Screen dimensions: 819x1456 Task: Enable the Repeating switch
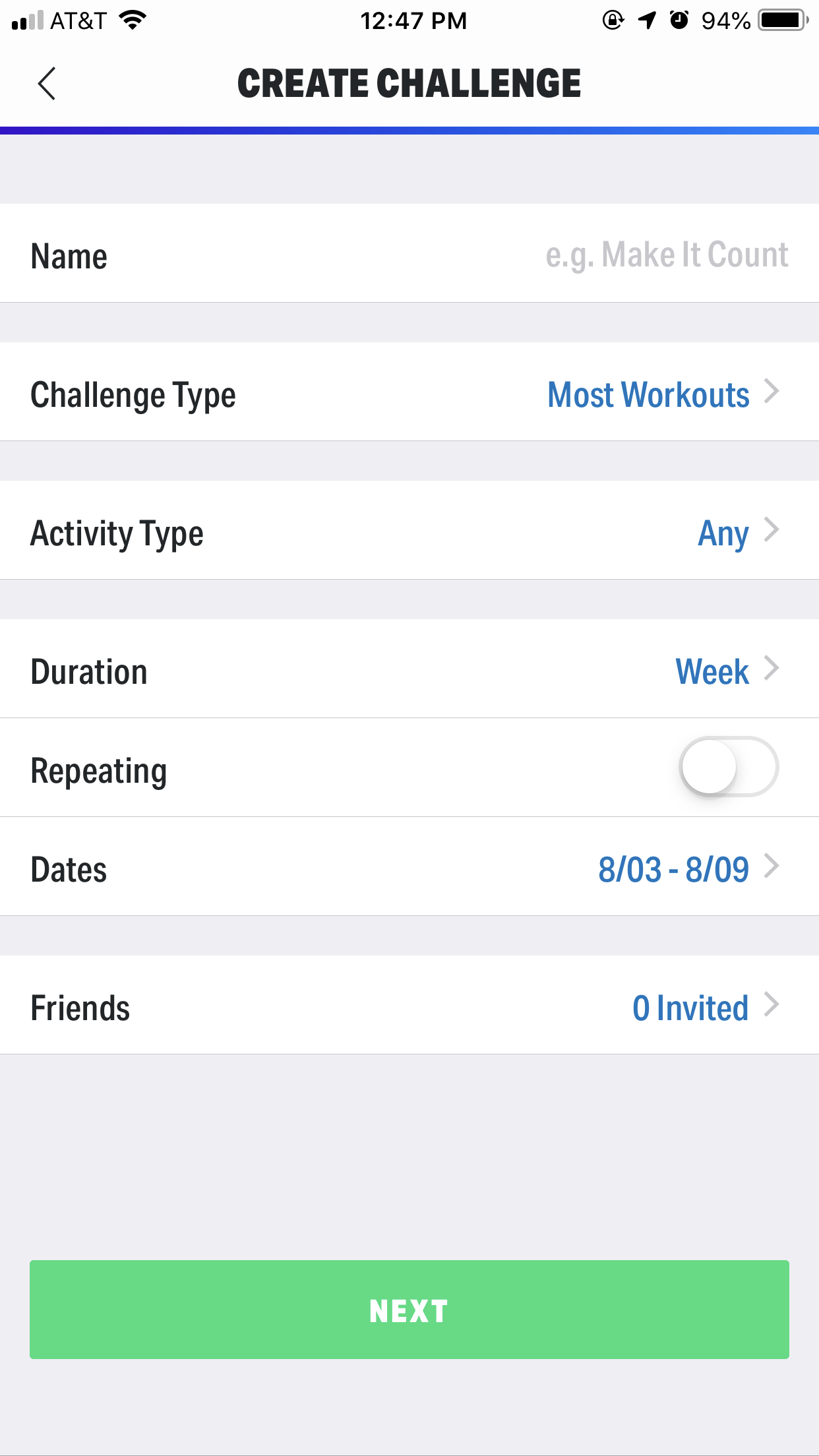[x=728, y=768]
